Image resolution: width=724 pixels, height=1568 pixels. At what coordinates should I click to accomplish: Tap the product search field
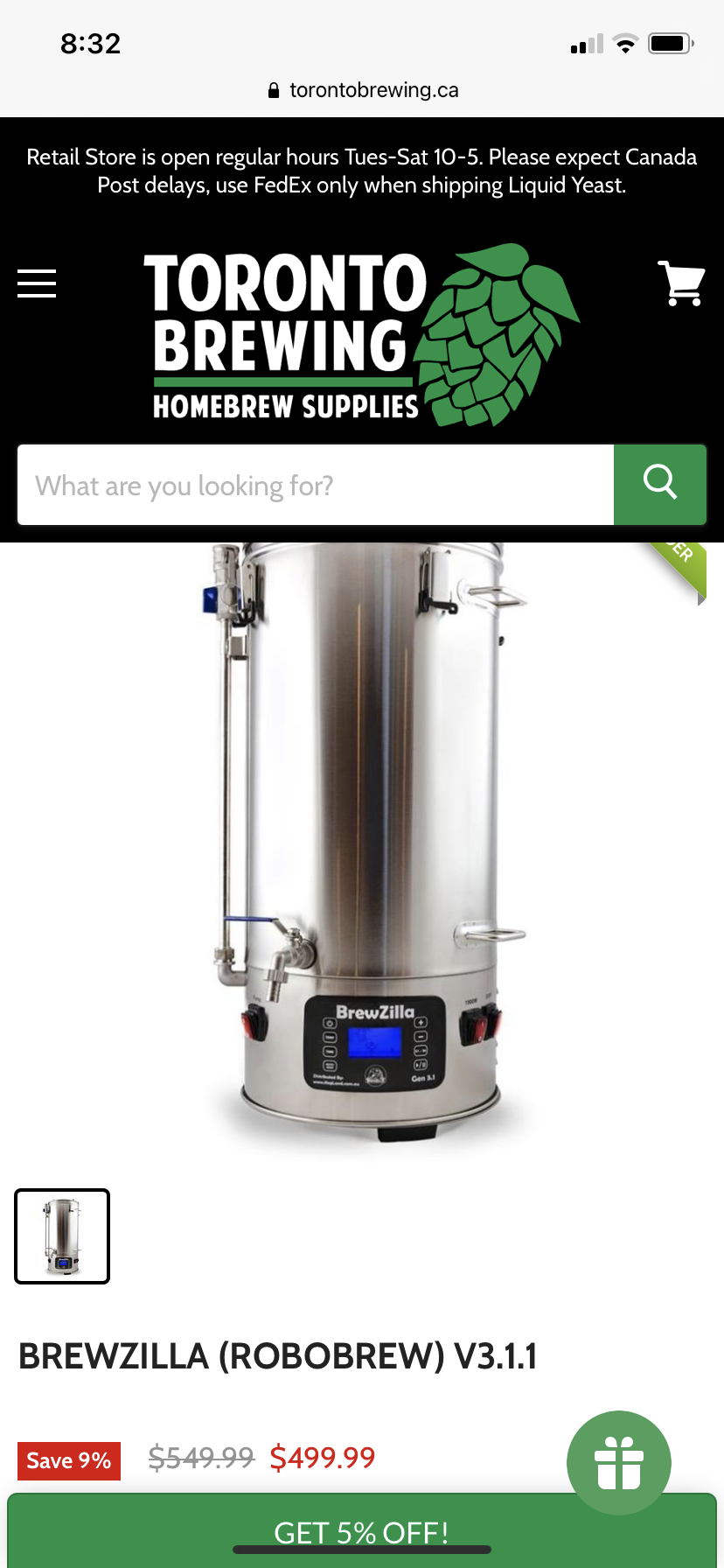pos(315,486)
